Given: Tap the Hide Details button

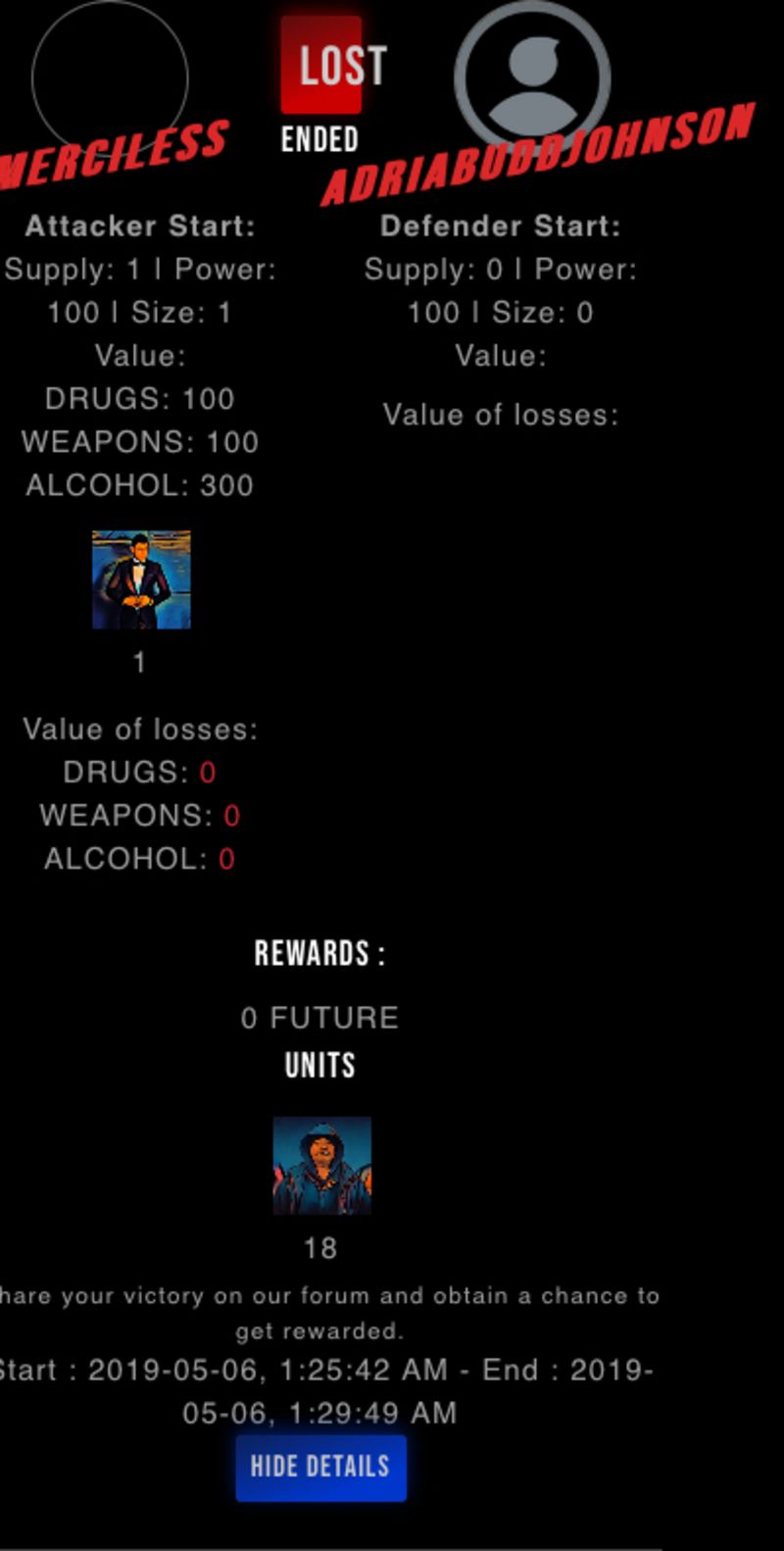Looking at the screenshot, I should 320,1468.
